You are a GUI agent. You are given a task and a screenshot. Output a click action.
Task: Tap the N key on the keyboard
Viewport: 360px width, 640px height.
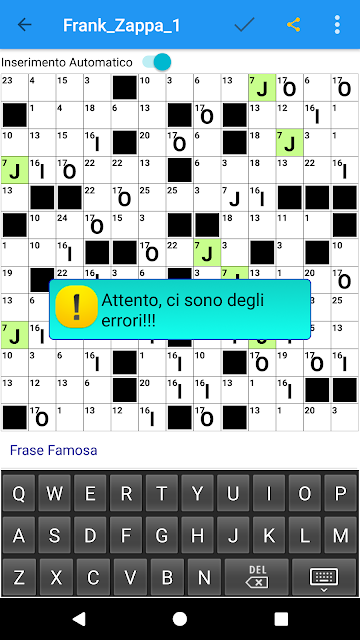[x=204, y=578]
